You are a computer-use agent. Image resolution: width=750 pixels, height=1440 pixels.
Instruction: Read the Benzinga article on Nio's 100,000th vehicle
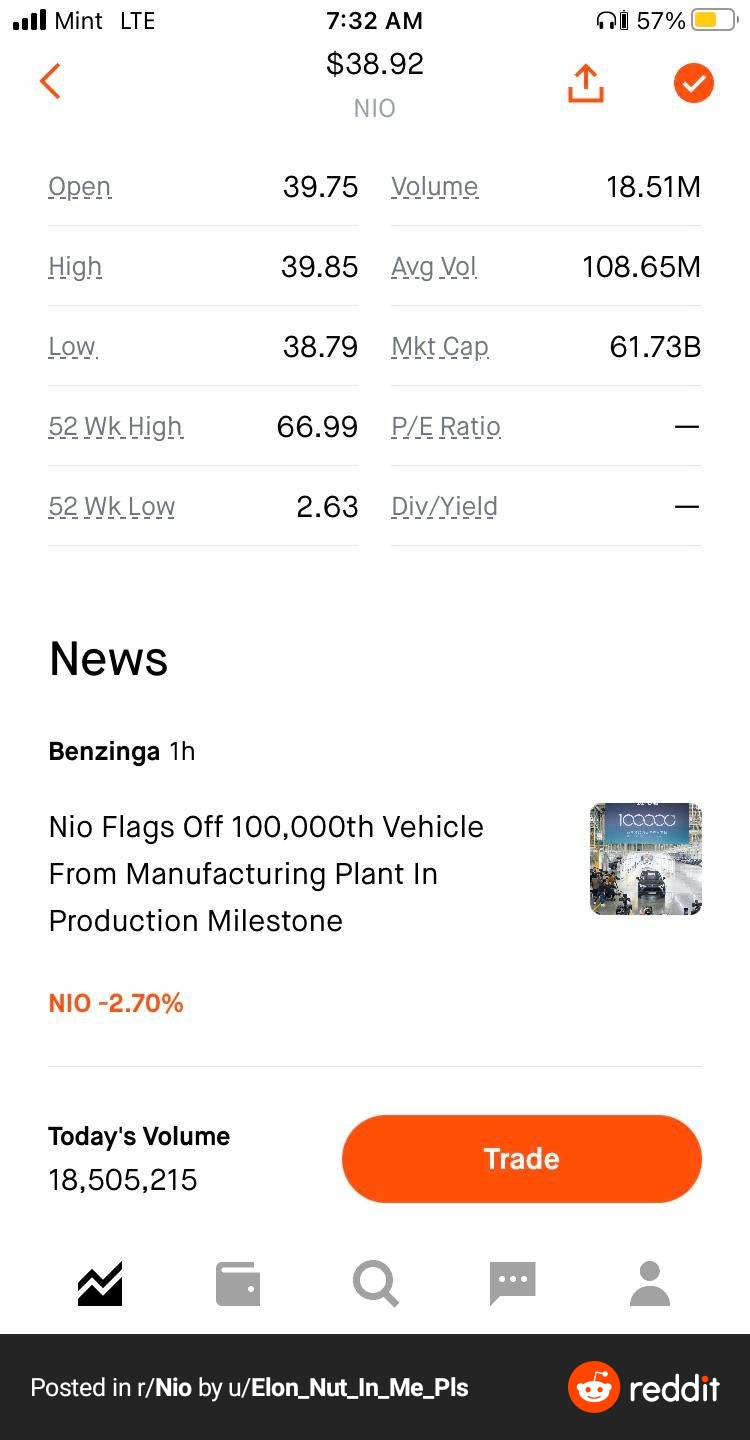pos(266,873)
